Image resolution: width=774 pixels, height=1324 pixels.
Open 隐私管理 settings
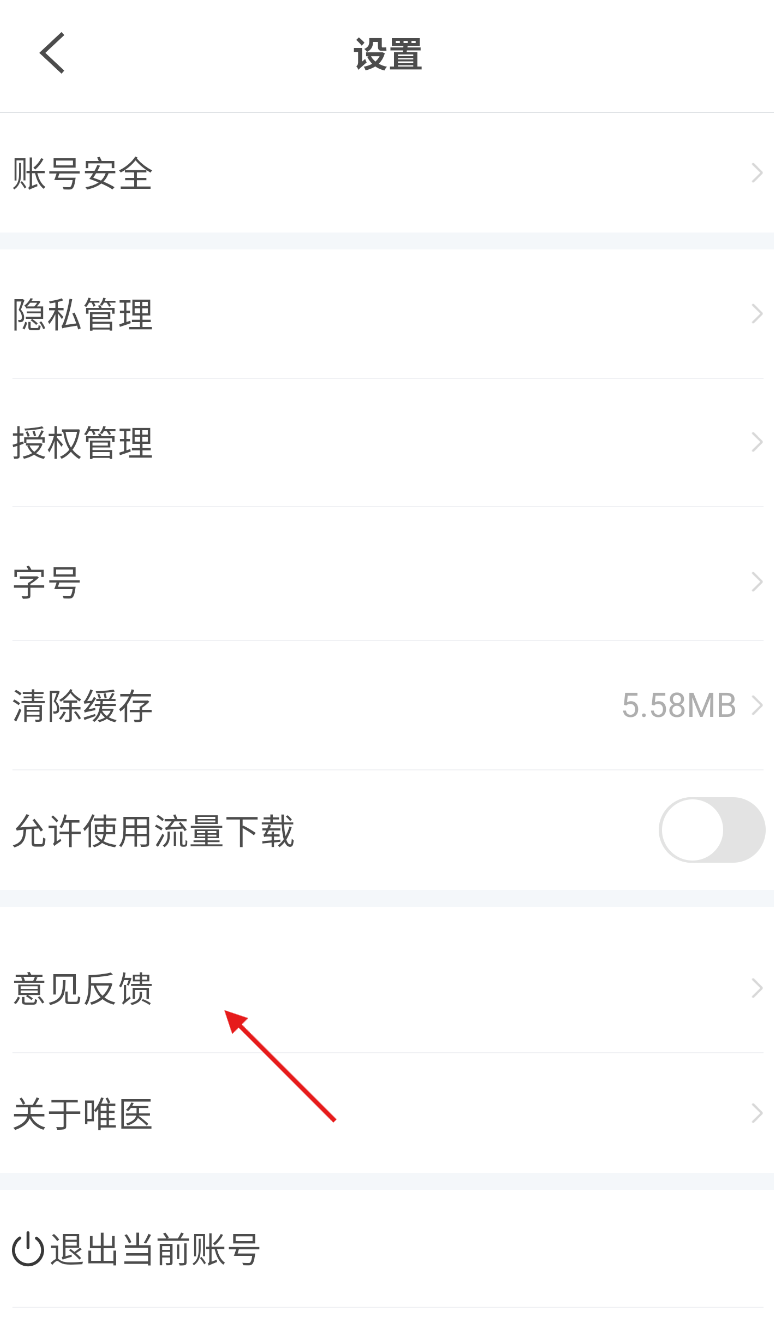(83, 315)
